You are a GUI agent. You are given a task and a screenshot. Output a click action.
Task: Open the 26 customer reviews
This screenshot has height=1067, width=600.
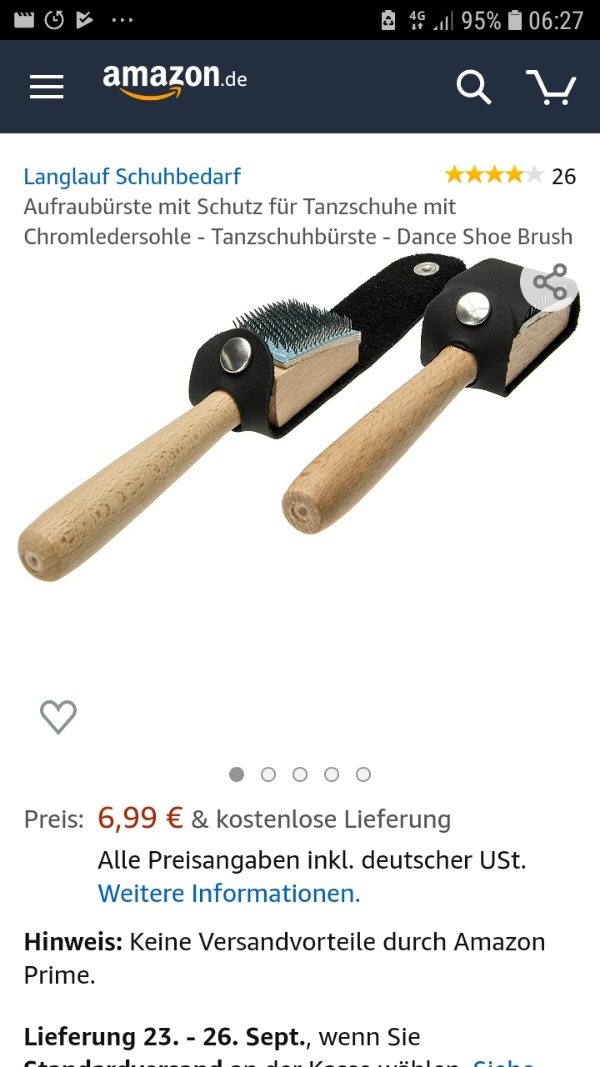(x=510, y=176)
